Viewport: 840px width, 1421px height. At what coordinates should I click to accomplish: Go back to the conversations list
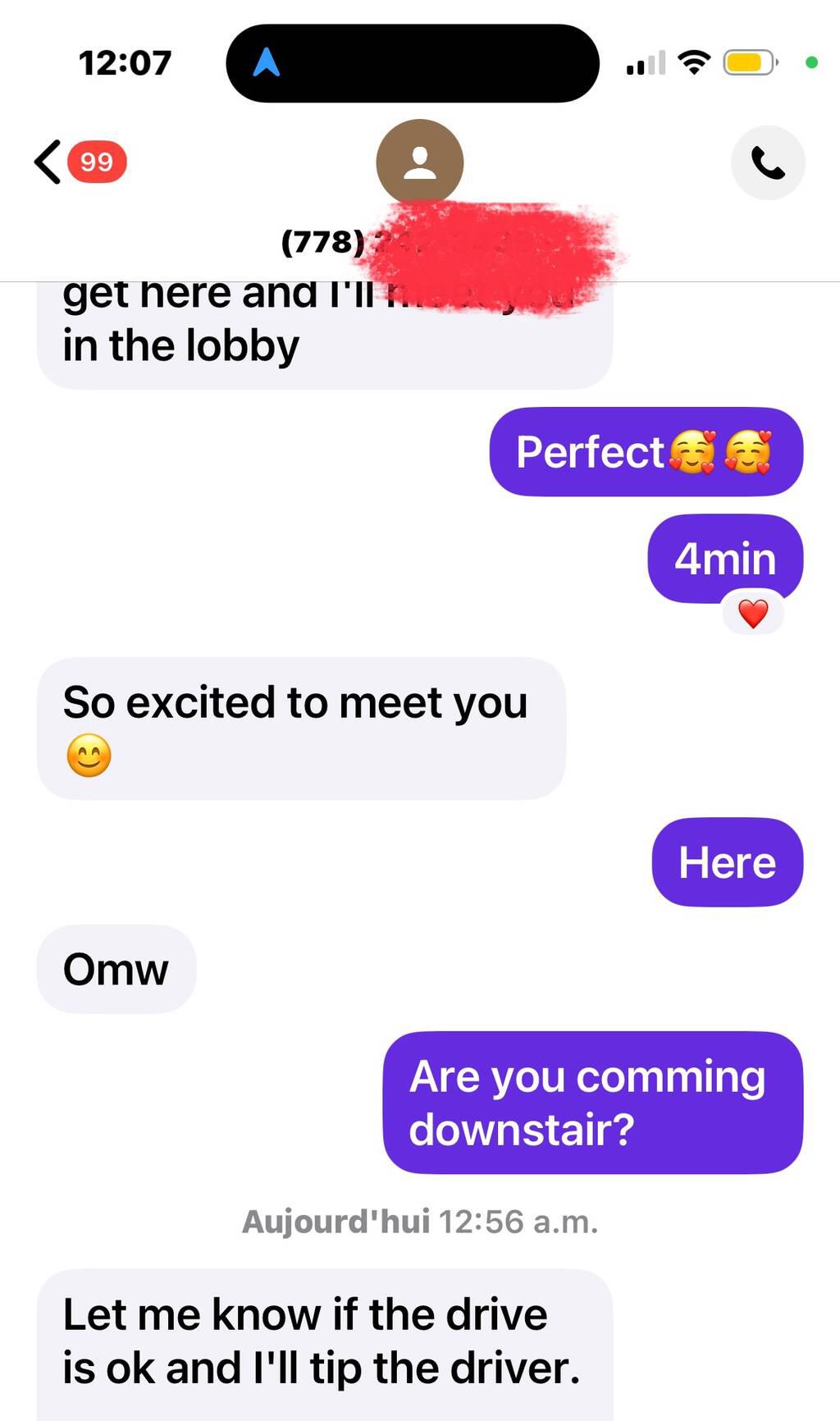[x=49, y=162]
